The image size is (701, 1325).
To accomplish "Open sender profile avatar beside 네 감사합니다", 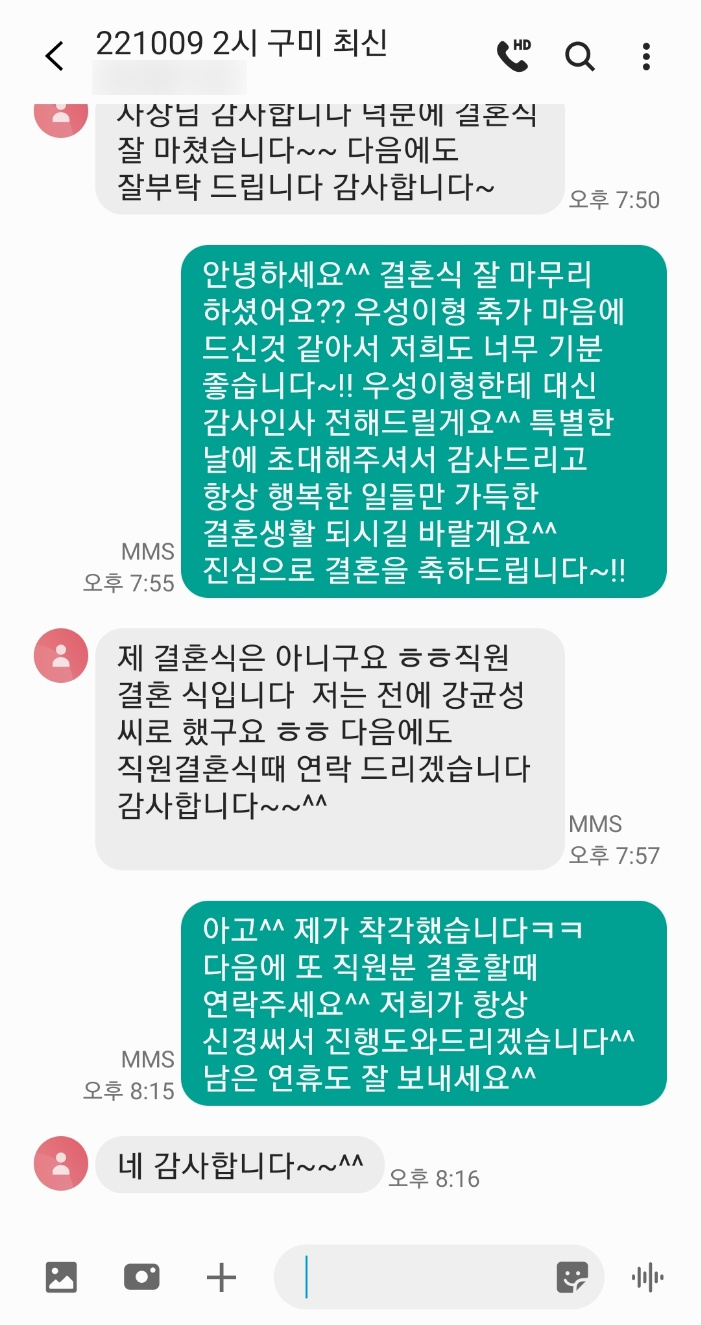I will pyautogui.click(x=61, y=1164).
